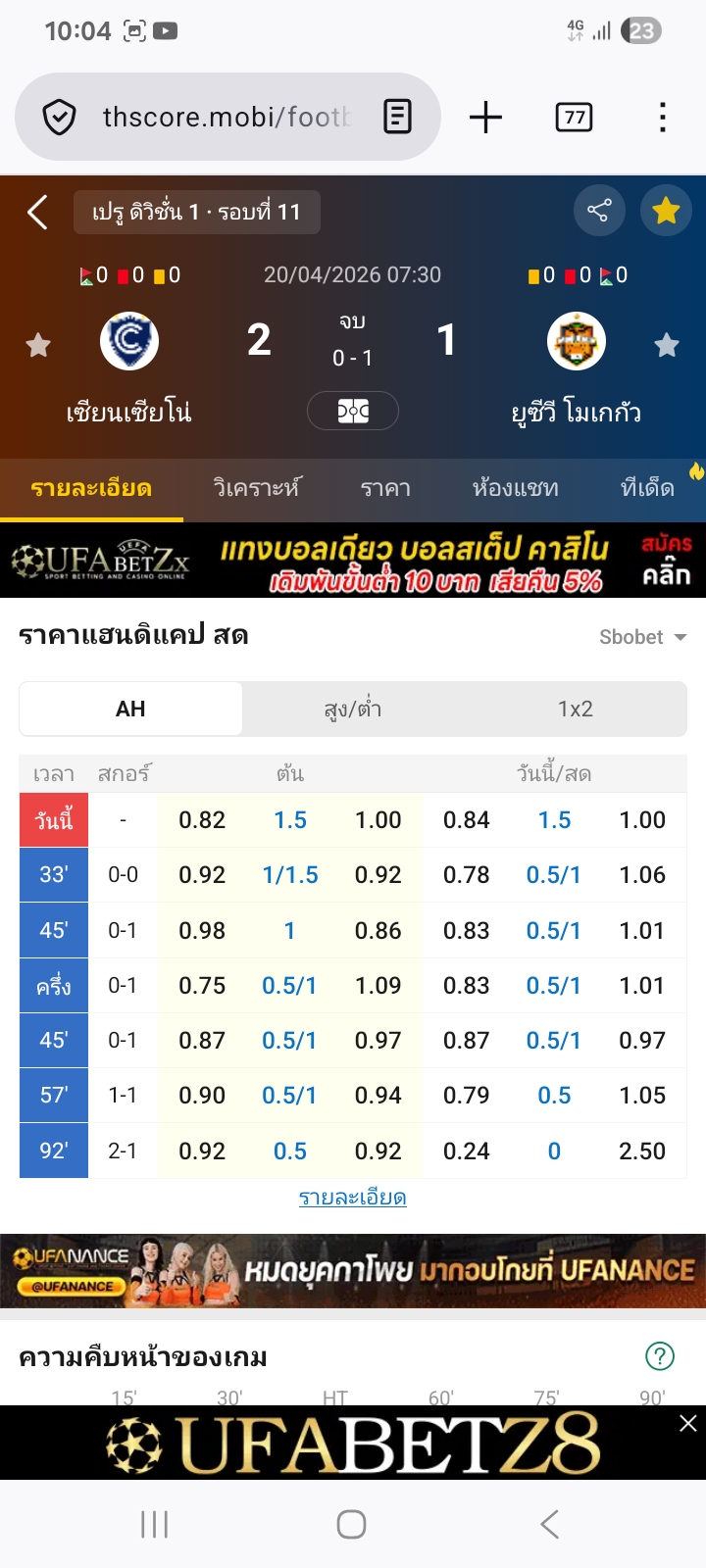
Task: Show the 77 open tabs
Action: click(574, 118)
